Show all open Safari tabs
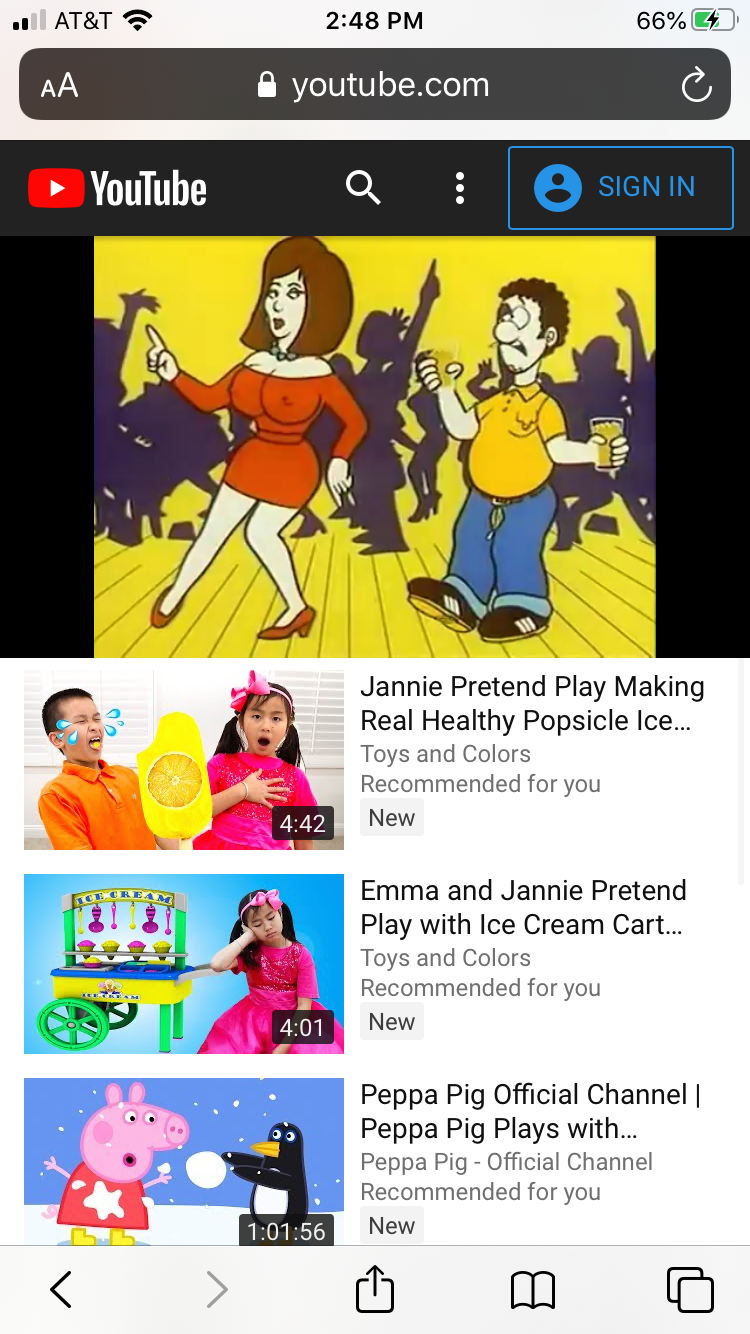Screen dimensions: 750x1334 pos(690,1289)
